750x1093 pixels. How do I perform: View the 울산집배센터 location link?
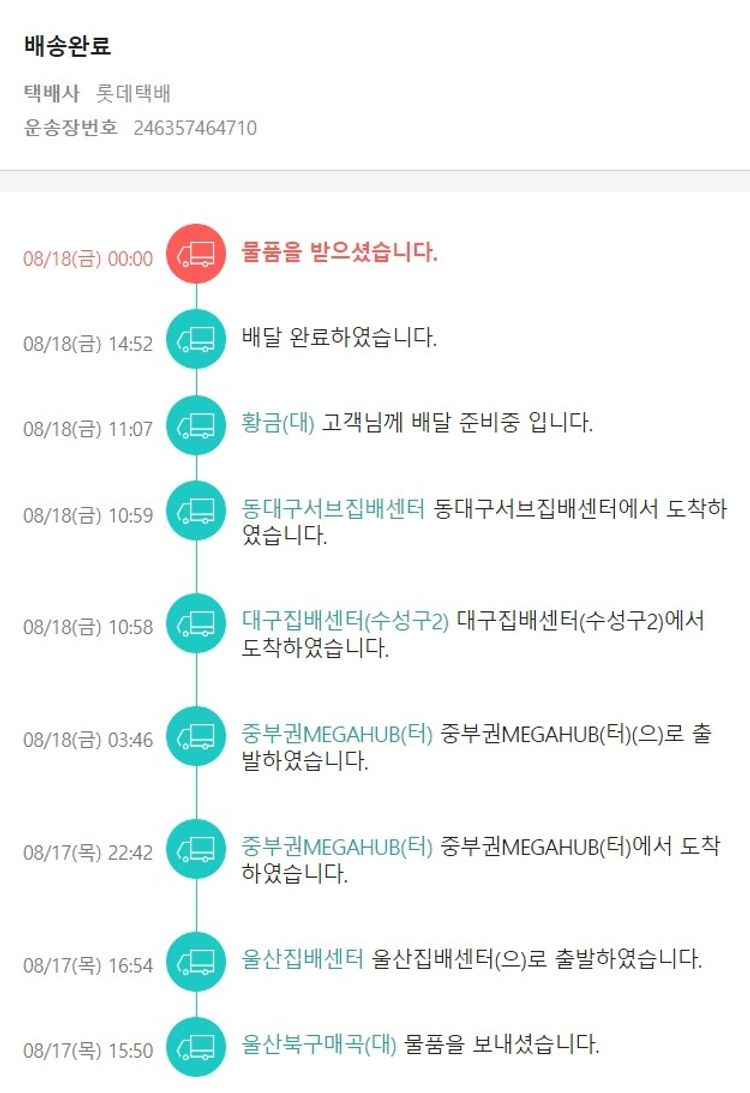click(x=303, y=960)
